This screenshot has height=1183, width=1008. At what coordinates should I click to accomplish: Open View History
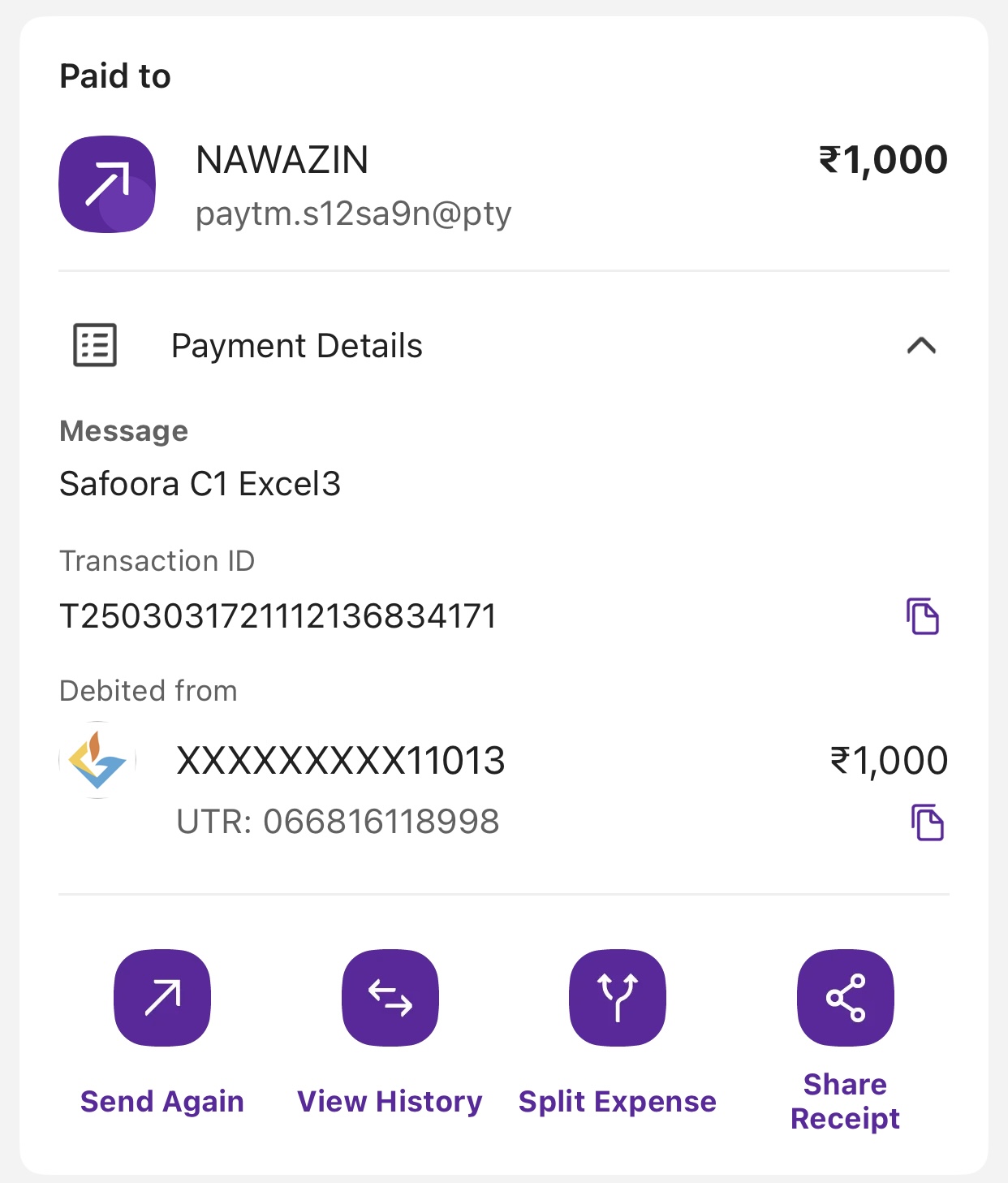(x=390, y=998)
